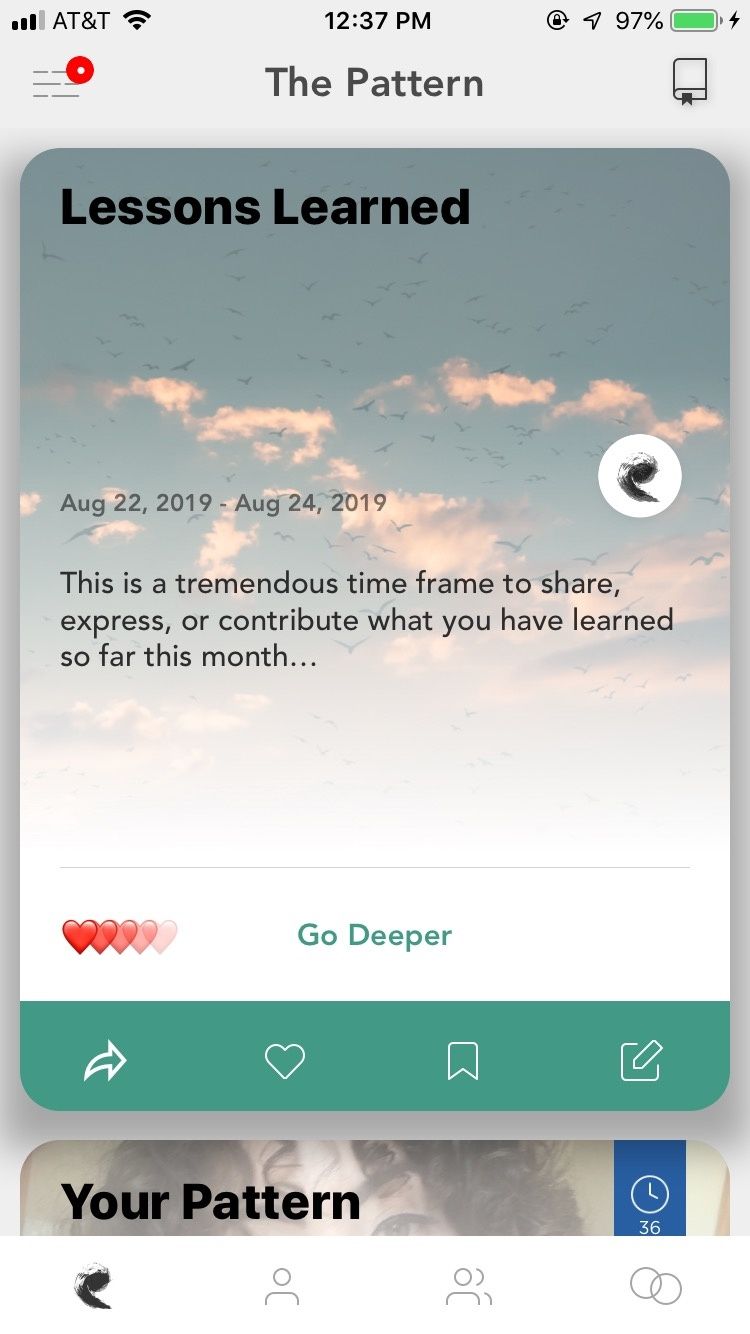The height and width of the screenshot is (1334, 750).
Task: Switch to the Pattern home tab
Action: click(94, 1286)
